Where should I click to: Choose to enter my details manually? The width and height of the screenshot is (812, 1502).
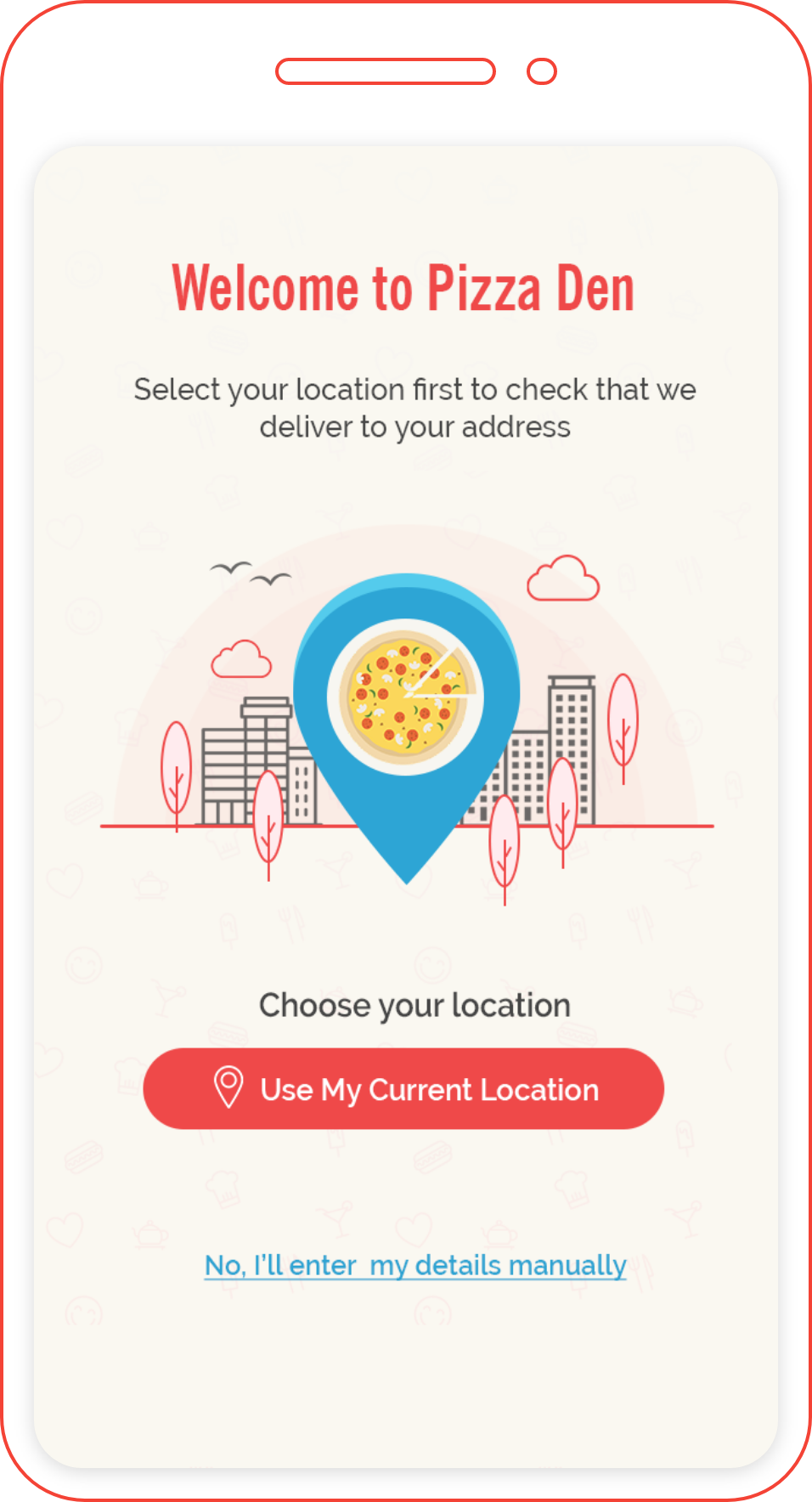415,1265
